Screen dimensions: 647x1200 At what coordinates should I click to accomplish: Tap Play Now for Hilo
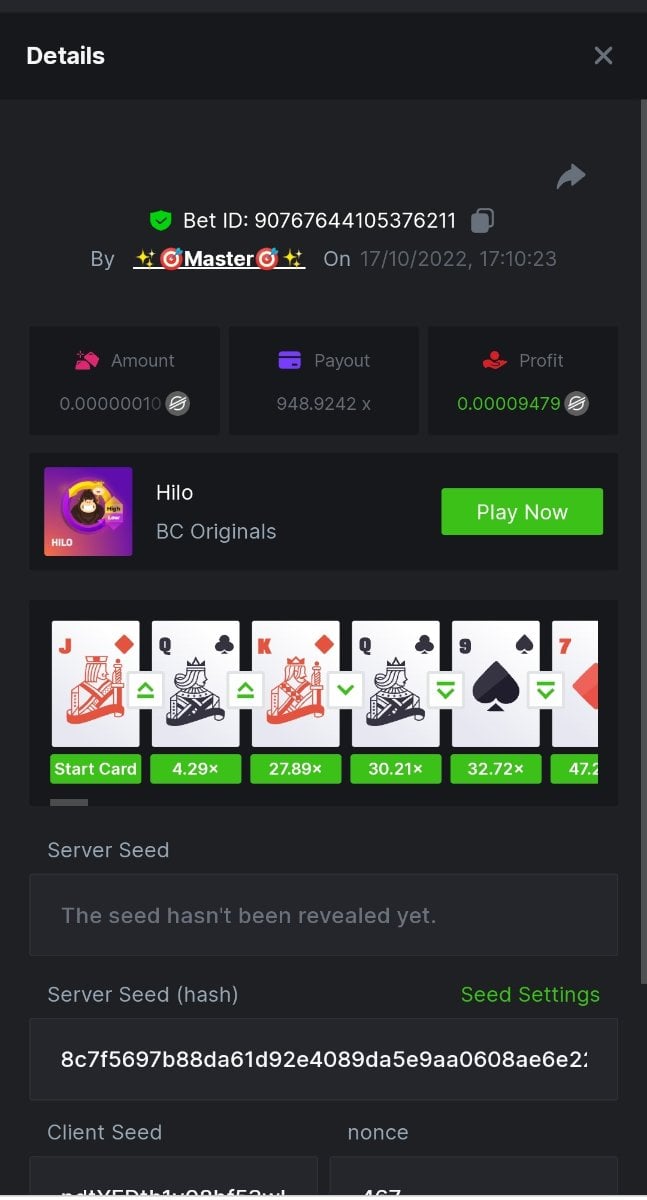pos(522,512)
